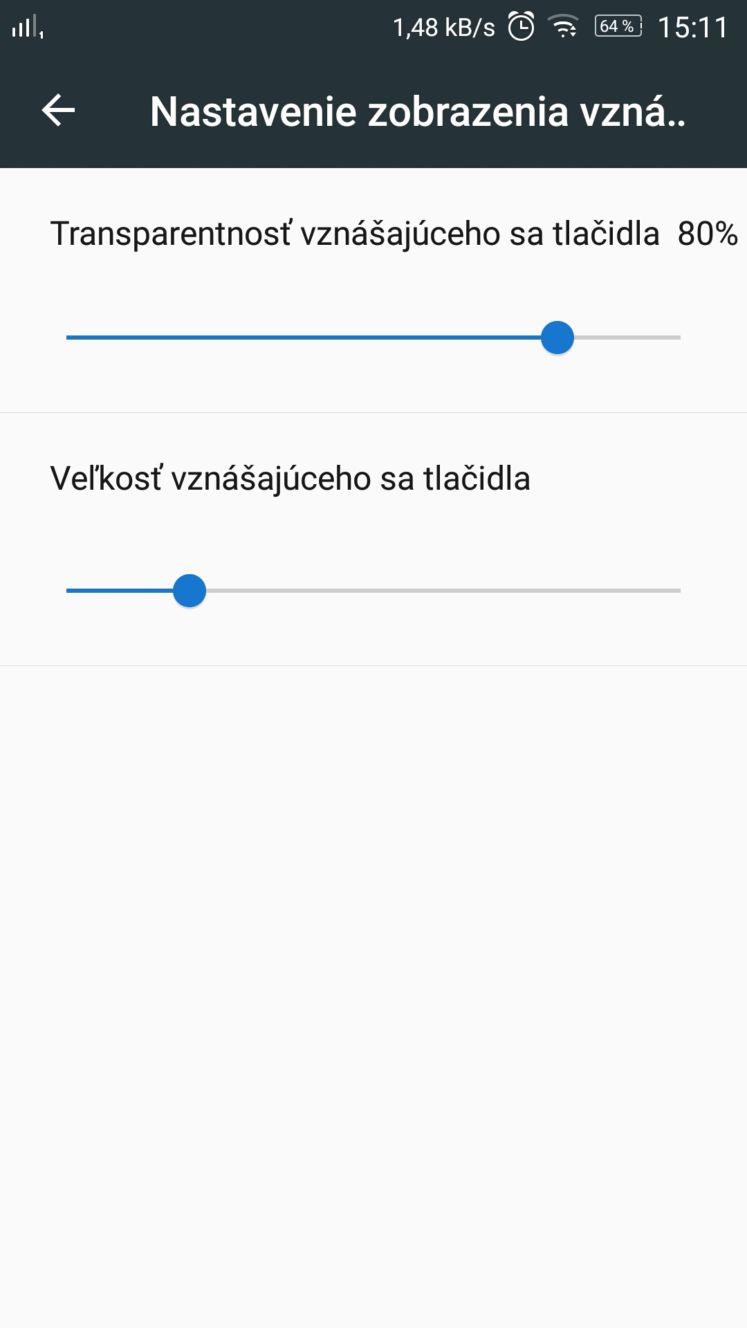Tap the floating button size slider
This screenshot has width=747, height=1328.
373,591
